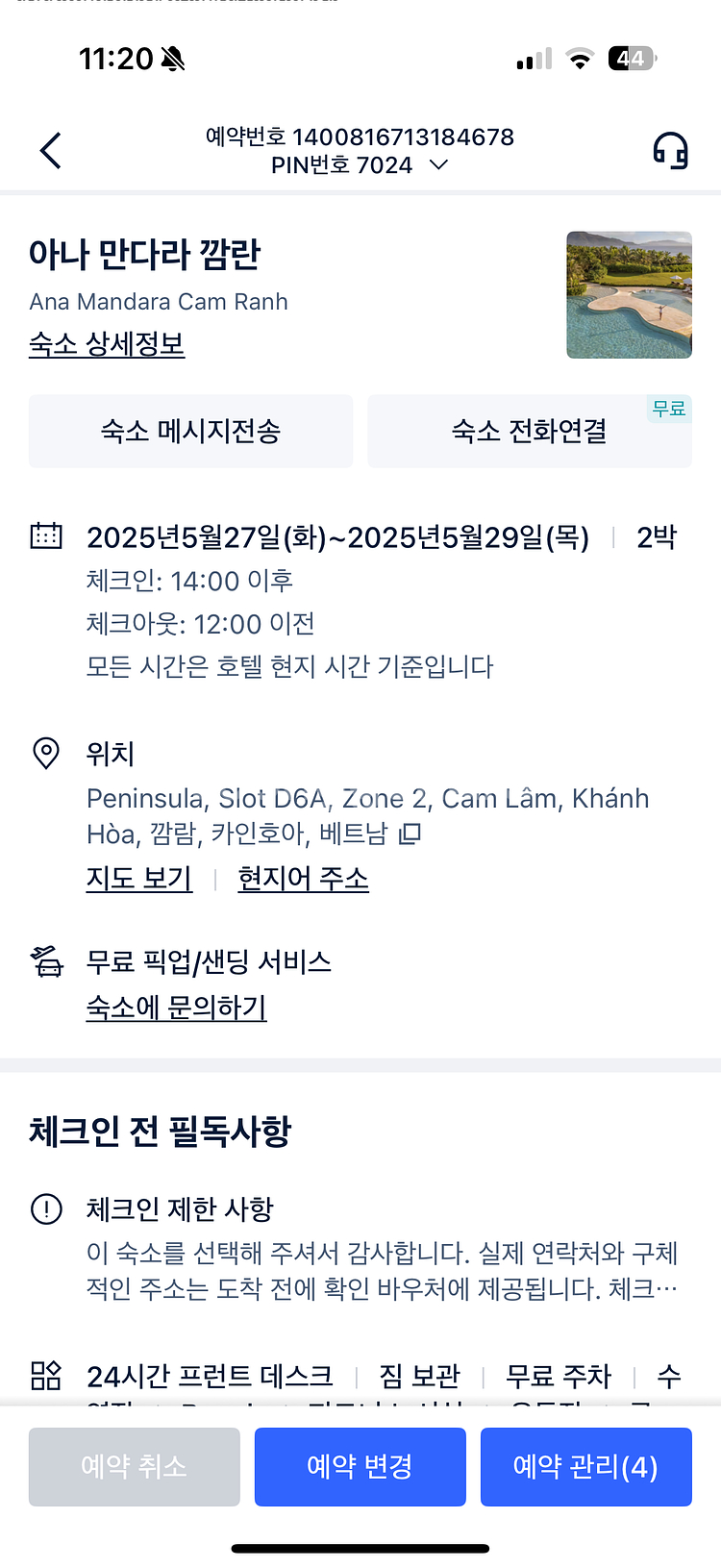
Task: Open customer support headset icon
Action: pyautogui.click(x=670, y=151)
